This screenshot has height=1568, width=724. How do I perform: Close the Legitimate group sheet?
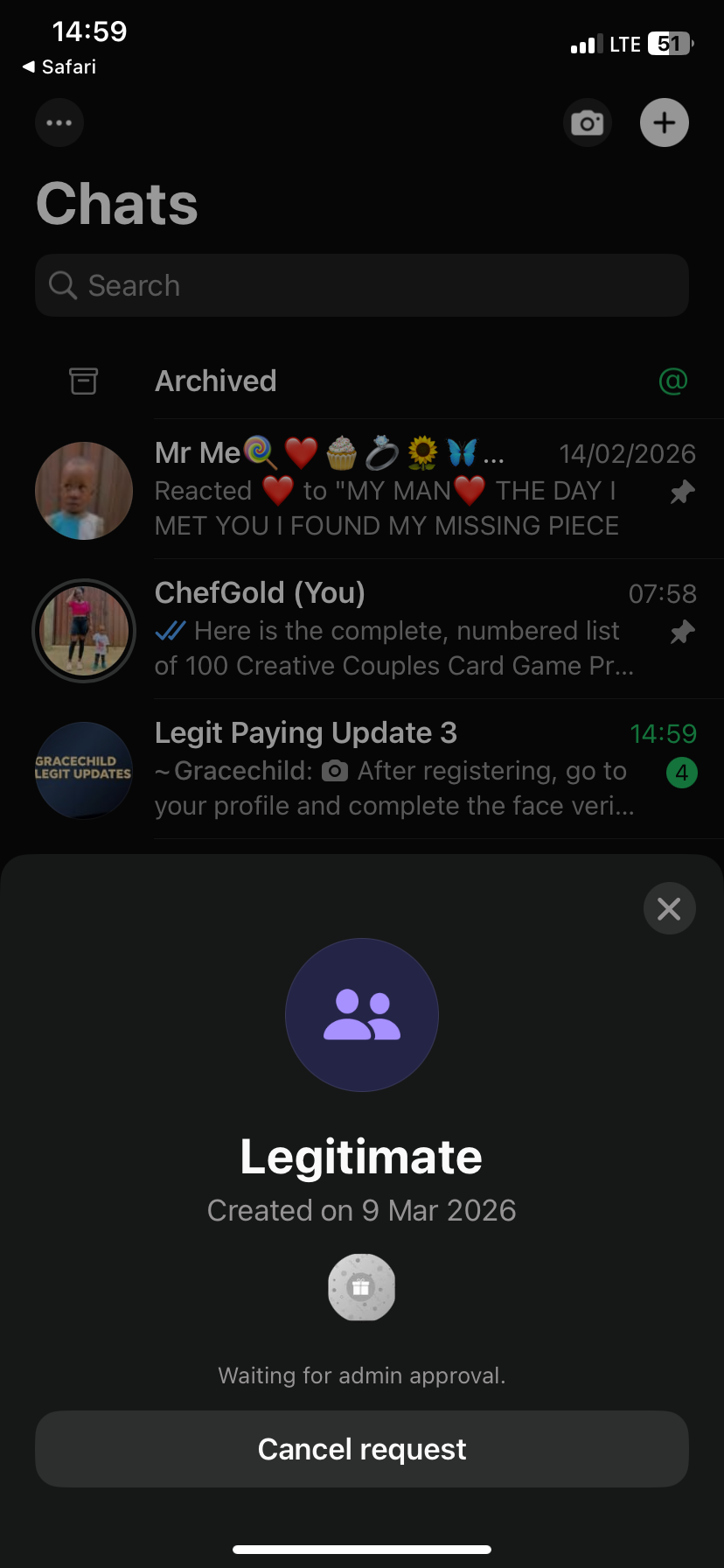[x=669, y=909]
